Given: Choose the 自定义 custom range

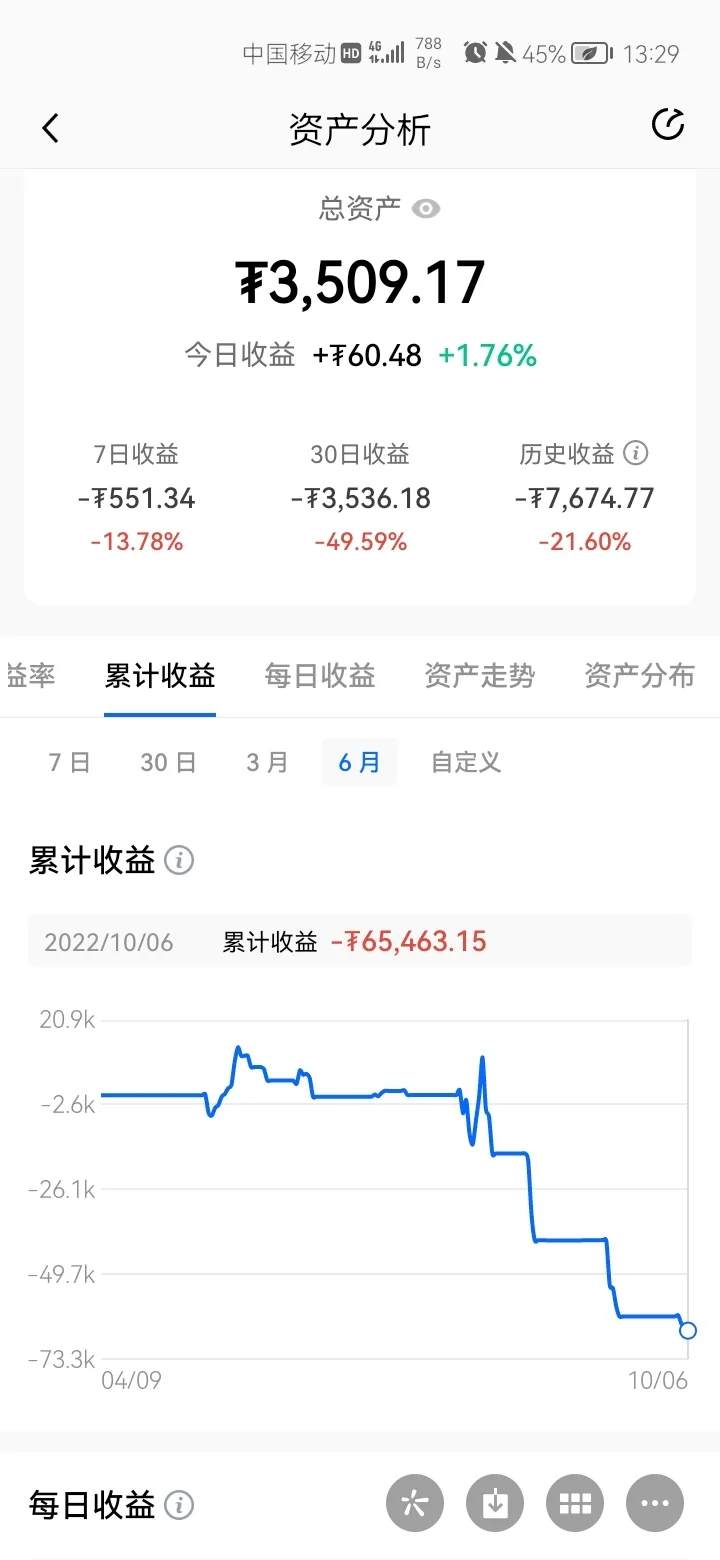Looking at the screenshot, I should point(466,763).
